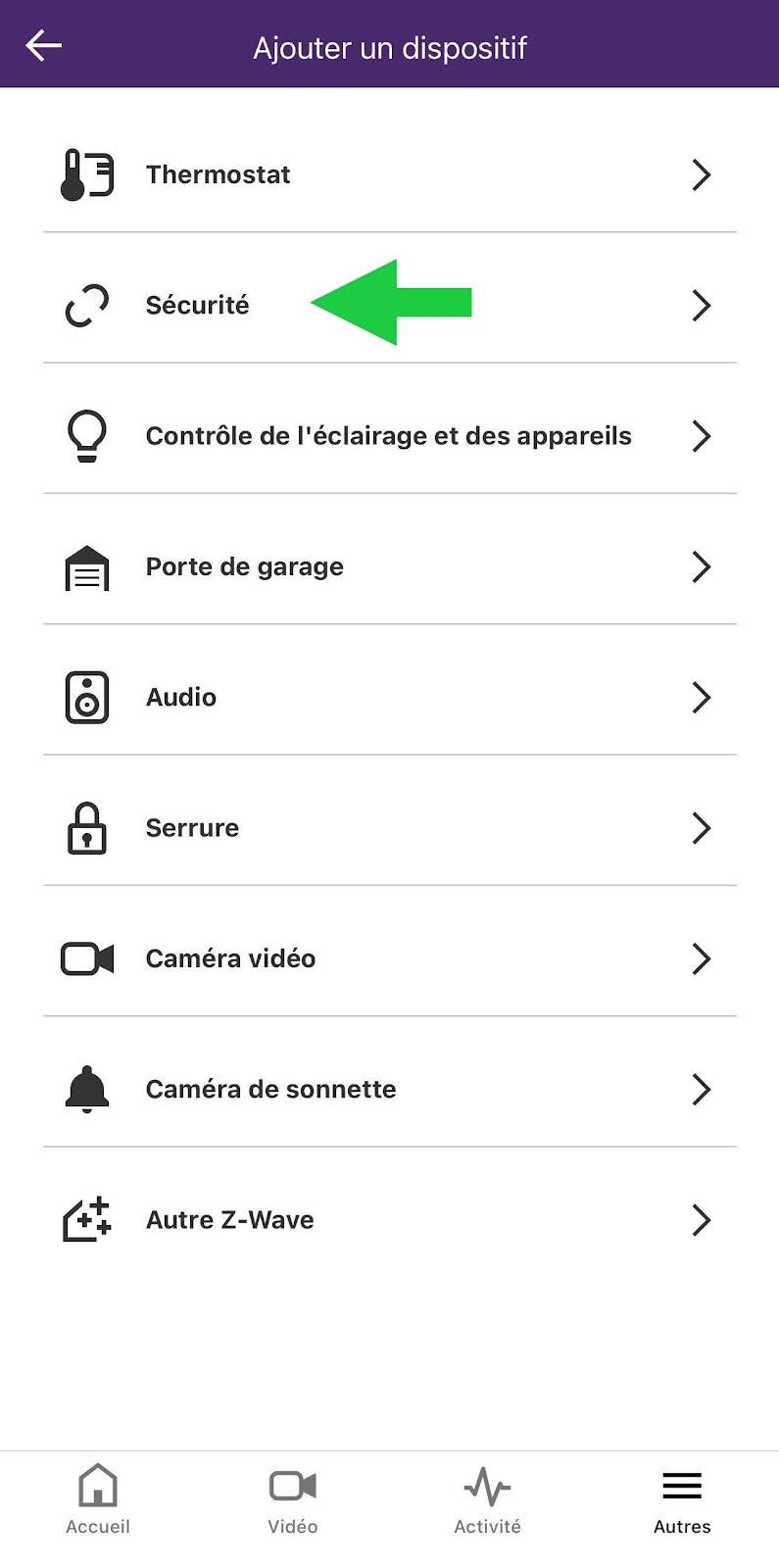
Task: Open Contrôle de l'éclairage et des appareils
Action: [389, 436]
